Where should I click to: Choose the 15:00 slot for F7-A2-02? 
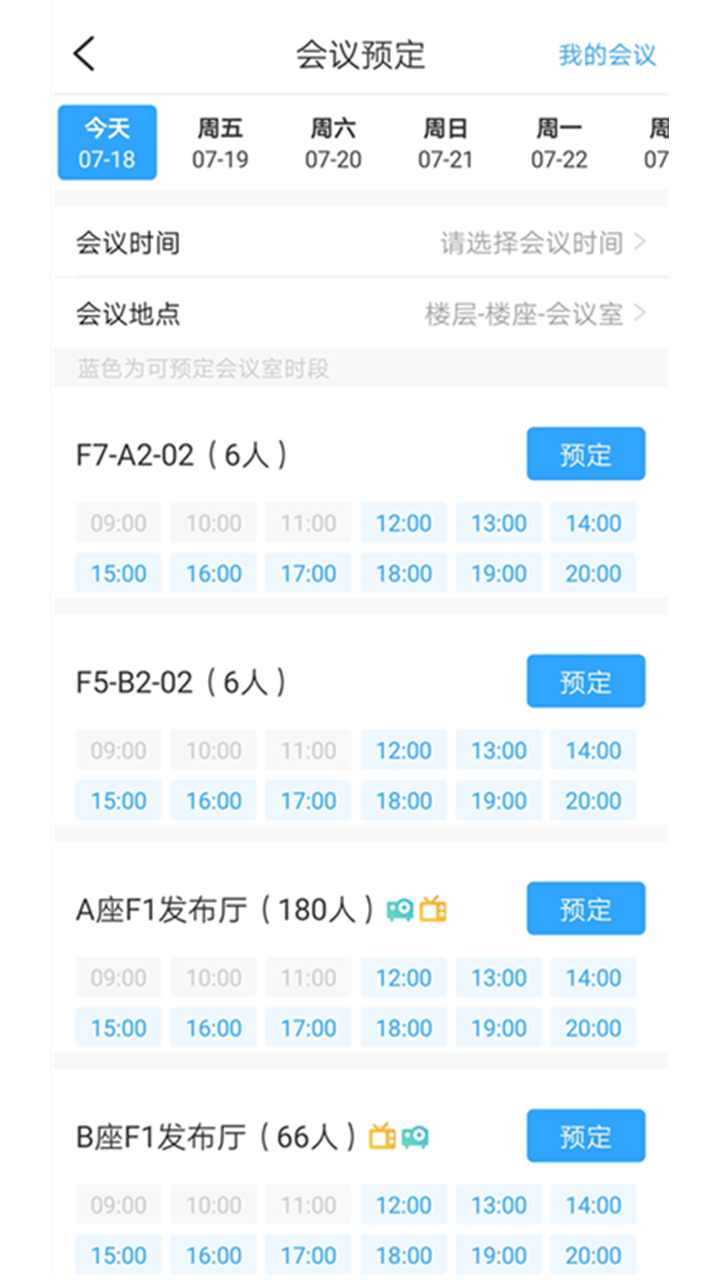[x=119, y=574]
